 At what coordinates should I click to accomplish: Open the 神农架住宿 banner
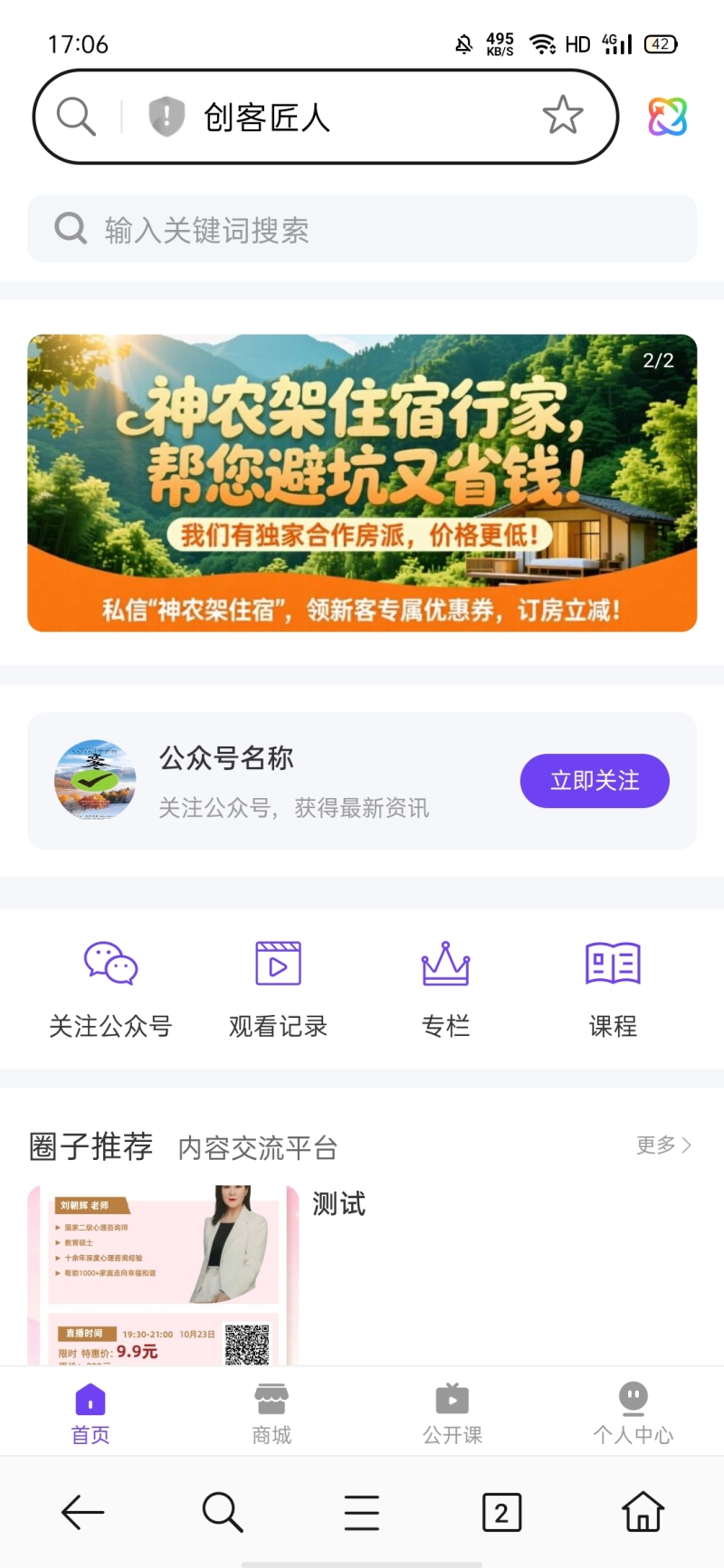pos(362,483)
